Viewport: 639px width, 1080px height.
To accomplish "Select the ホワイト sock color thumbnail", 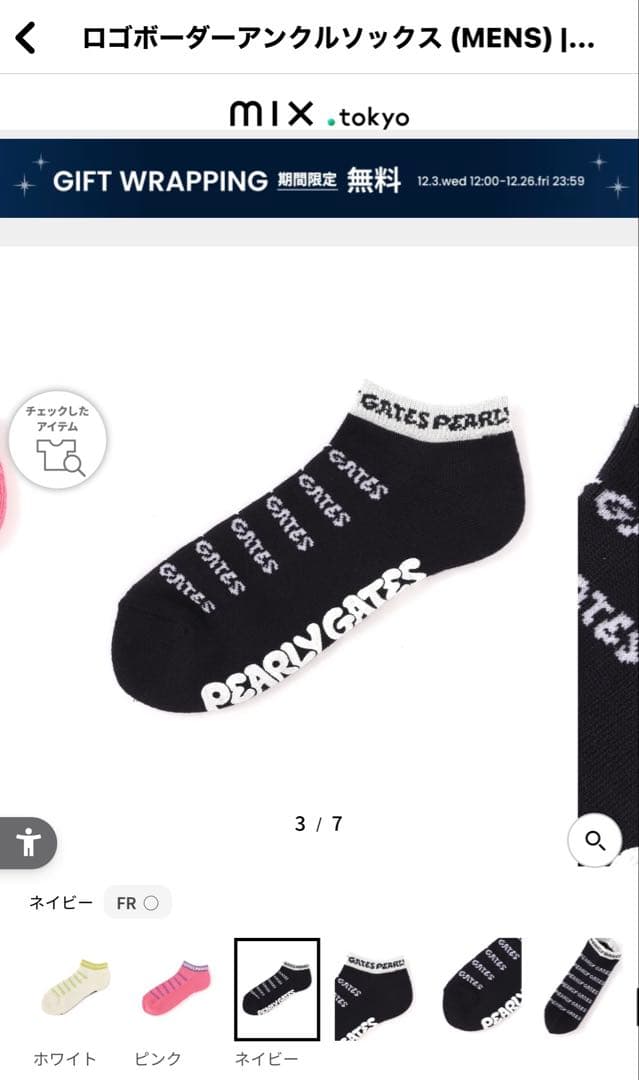I will (76, 989).
